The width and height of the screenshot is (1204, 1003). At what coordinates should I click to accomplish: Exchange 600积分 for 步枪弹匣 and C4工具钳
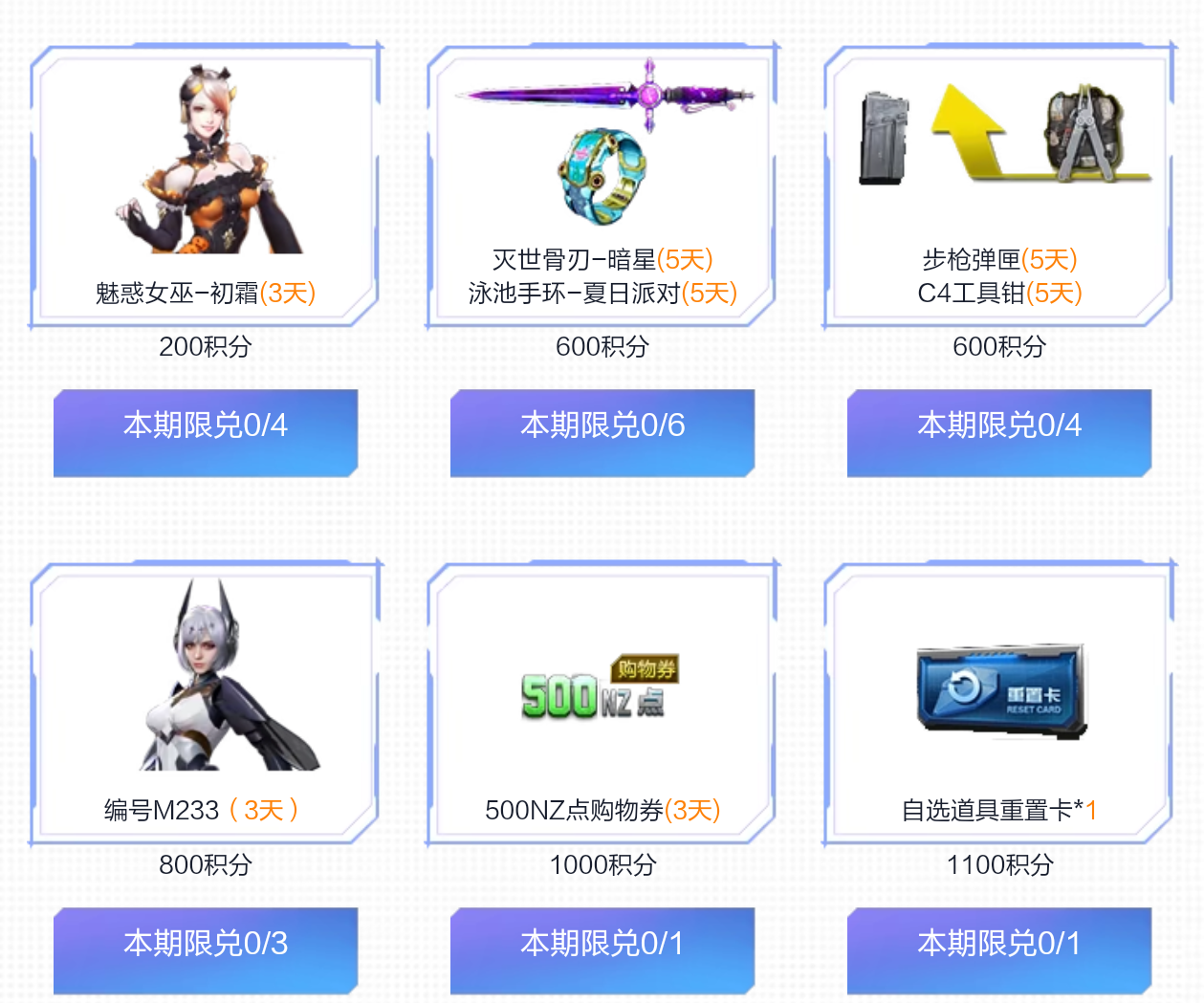click(999, 426)
